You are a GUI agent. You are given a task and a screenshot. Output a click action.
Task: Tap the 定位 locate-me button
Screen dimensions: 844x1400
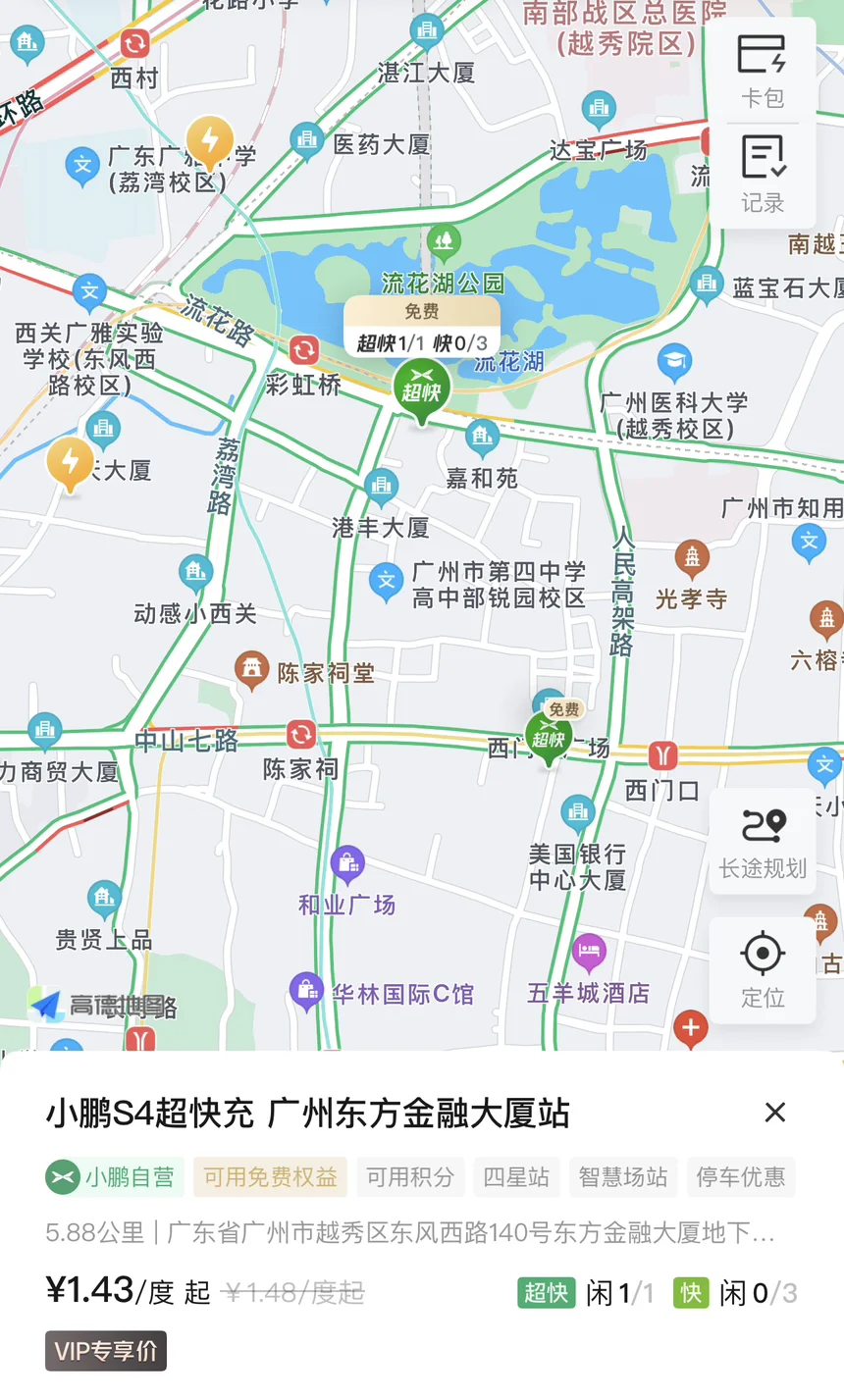point(763,970)
